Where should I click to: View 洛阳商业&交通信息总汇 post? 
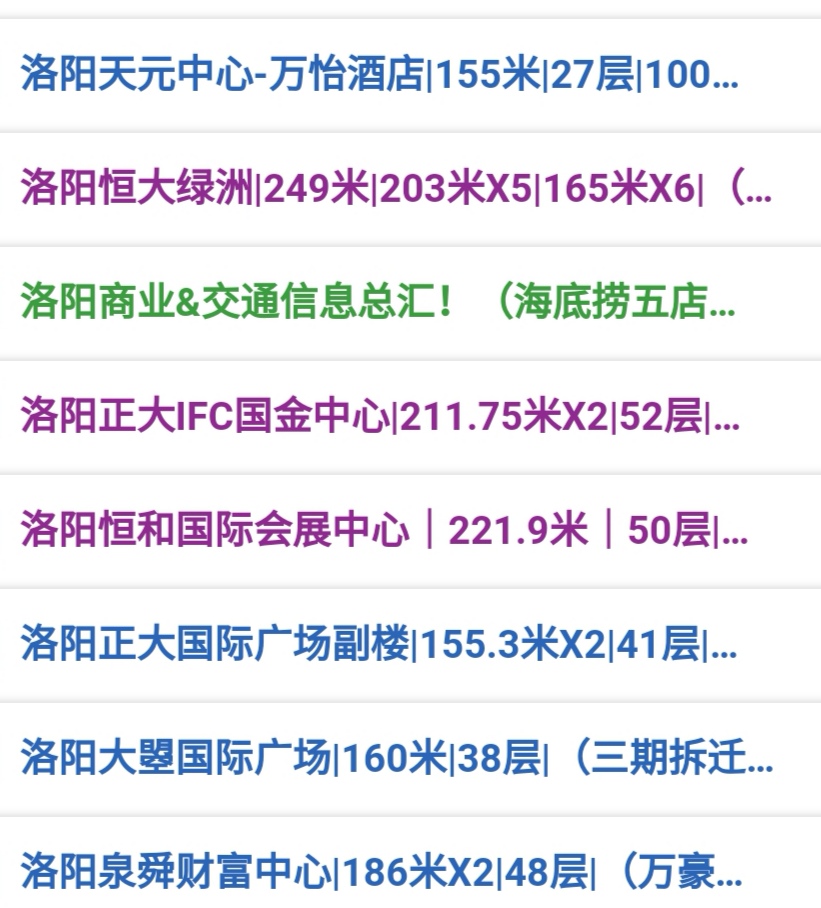(378, 302)
